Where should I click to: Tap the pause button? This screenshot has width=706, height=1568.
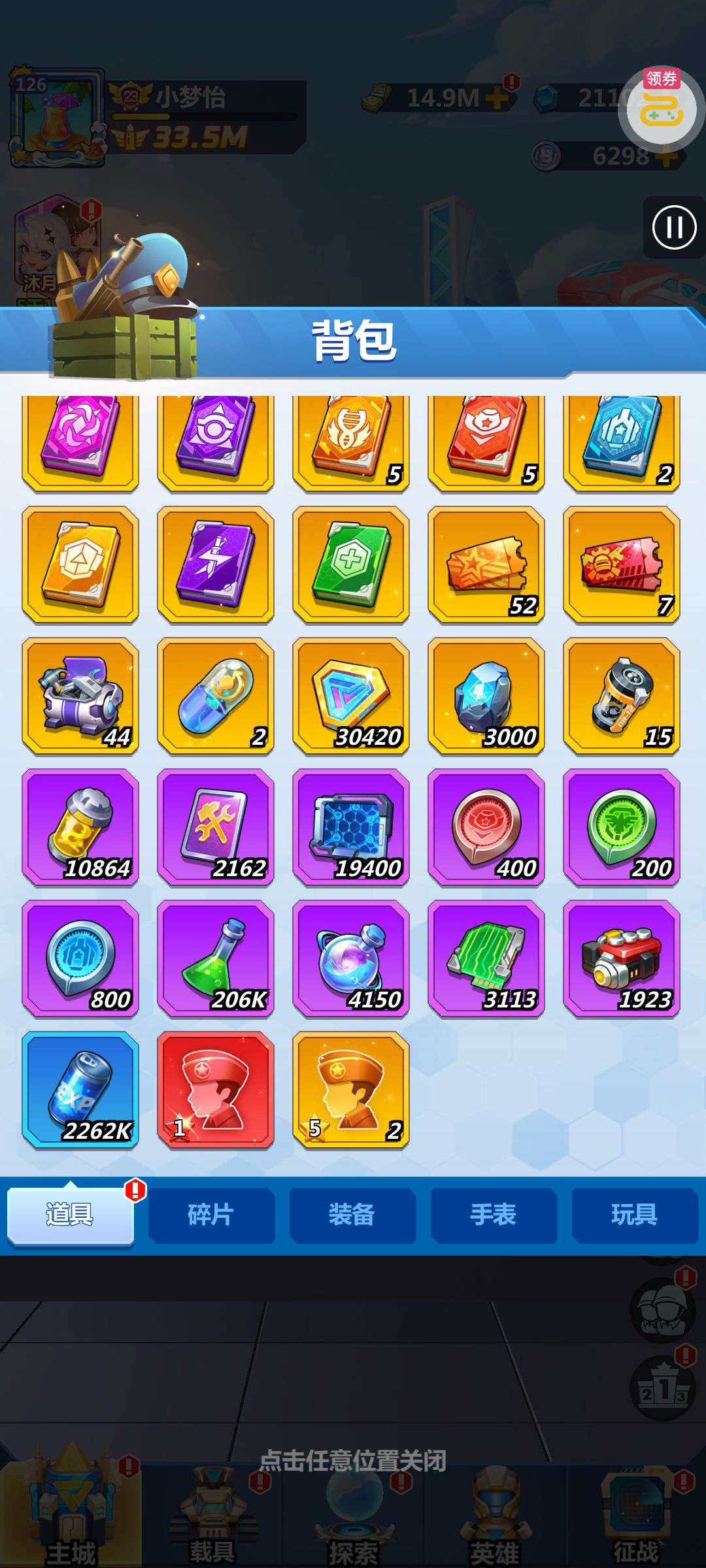coord(674,227)
